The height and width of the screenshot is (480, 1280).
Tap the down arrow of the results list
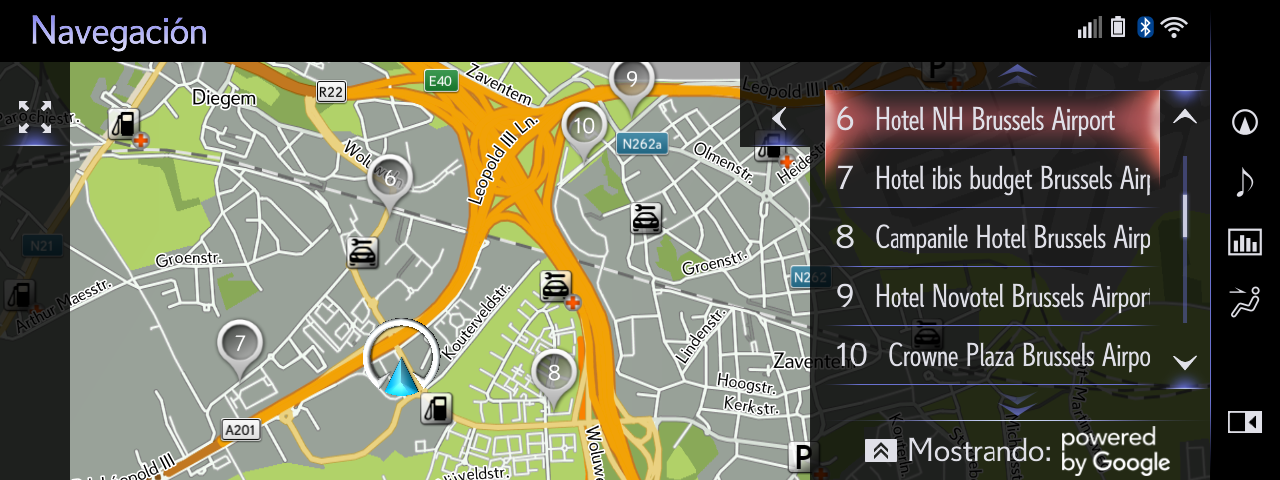1185,362
